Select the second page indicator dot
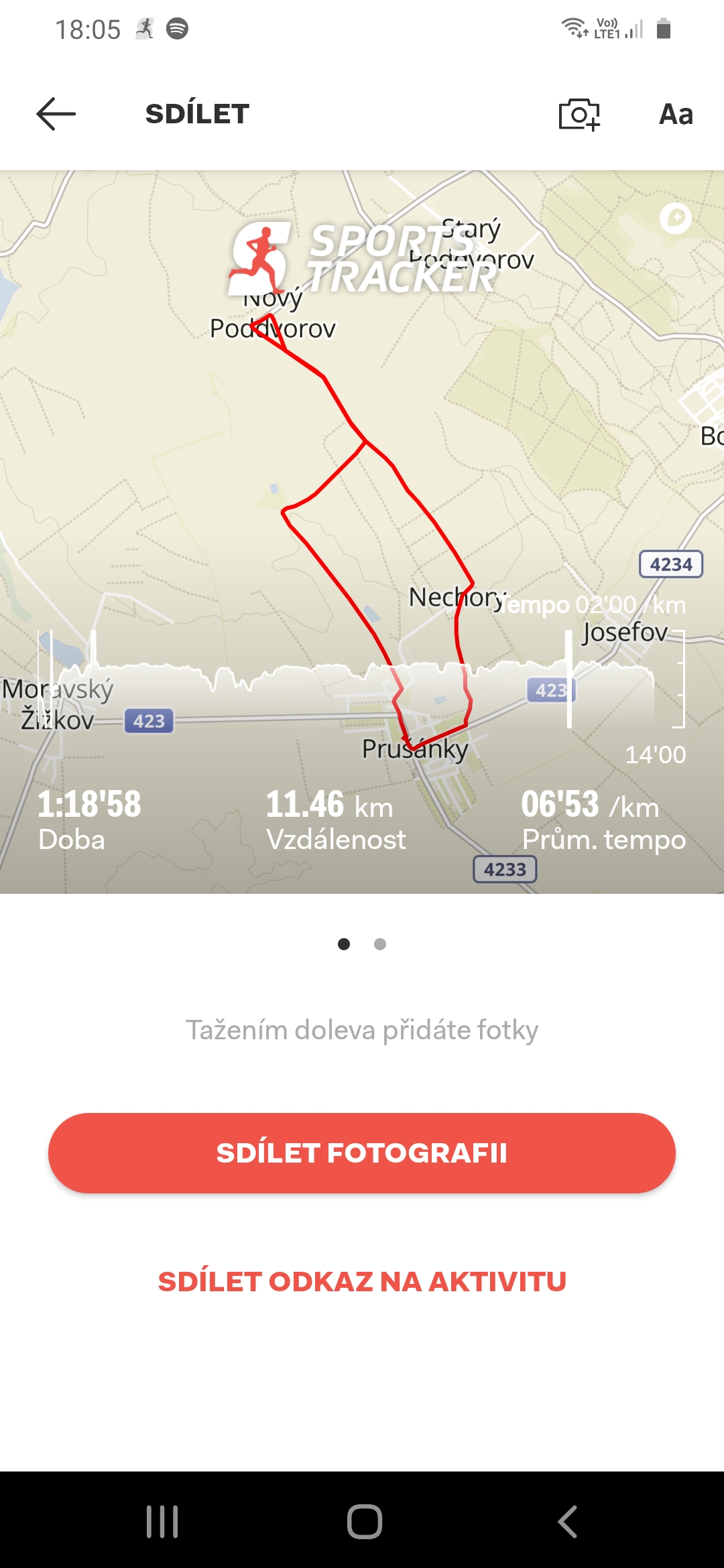The width and height of the screenshot is (724, 1568). point(380,944)
